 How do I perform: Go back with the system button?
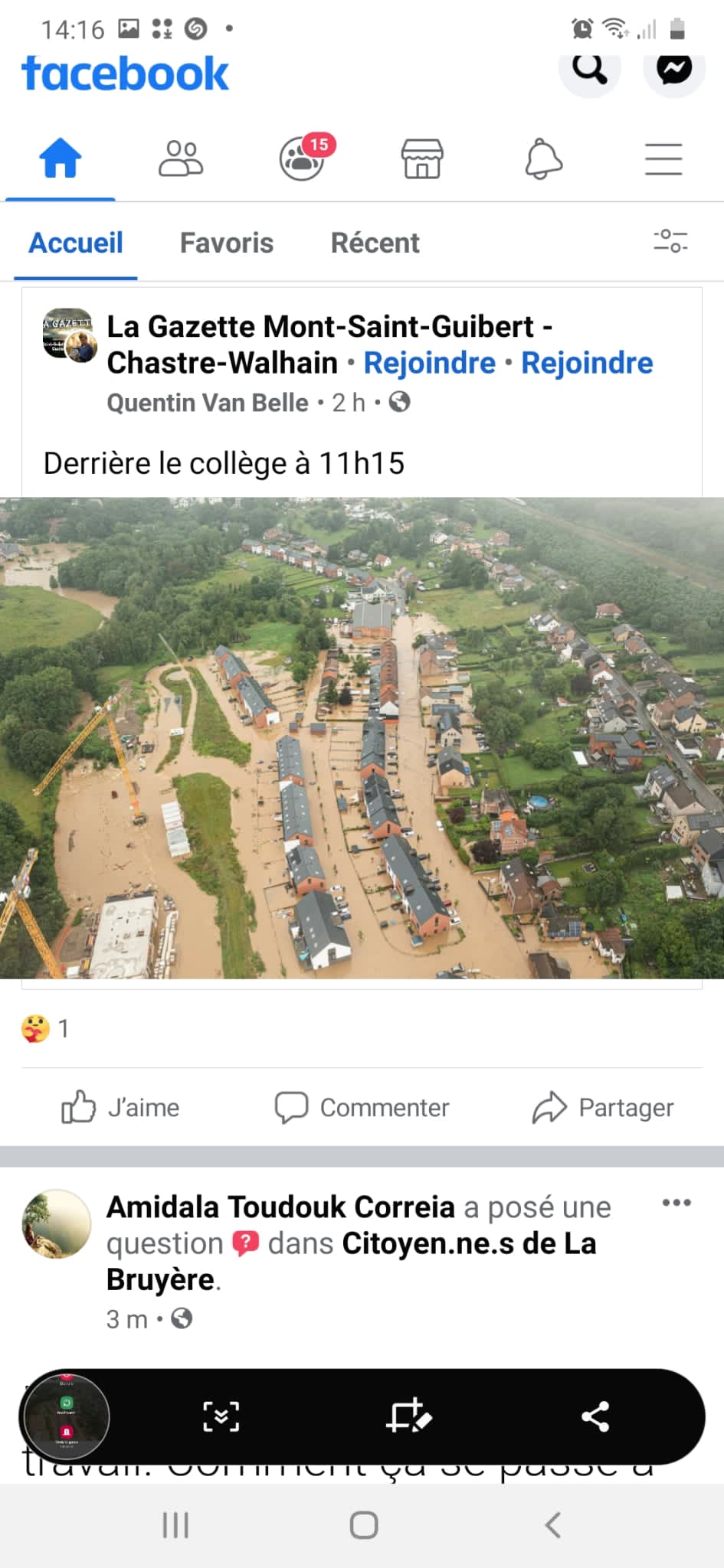(x=552, y=1524)
